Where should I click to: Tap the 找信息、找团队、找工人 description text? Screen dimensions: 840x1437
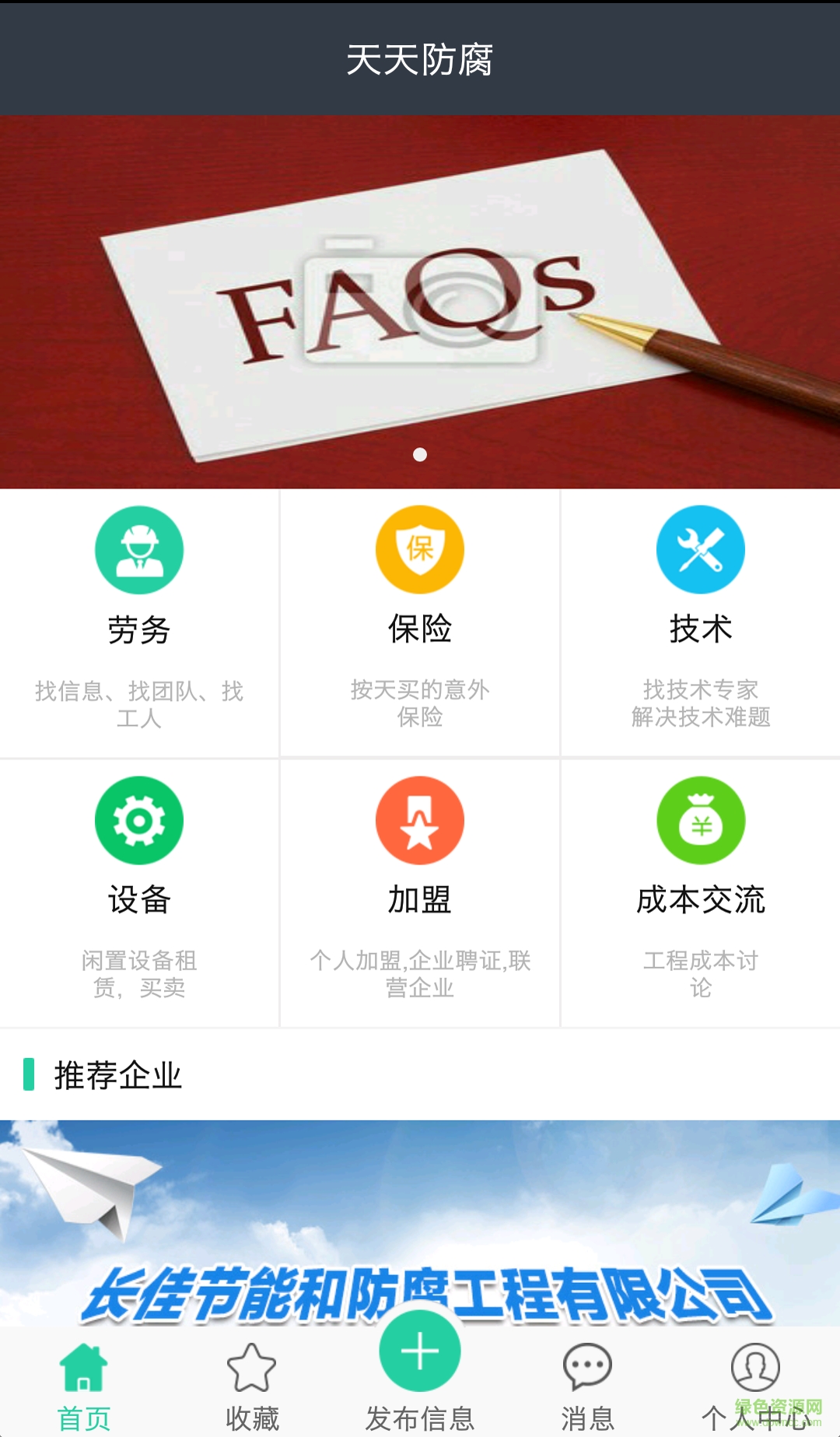[139, 704]
